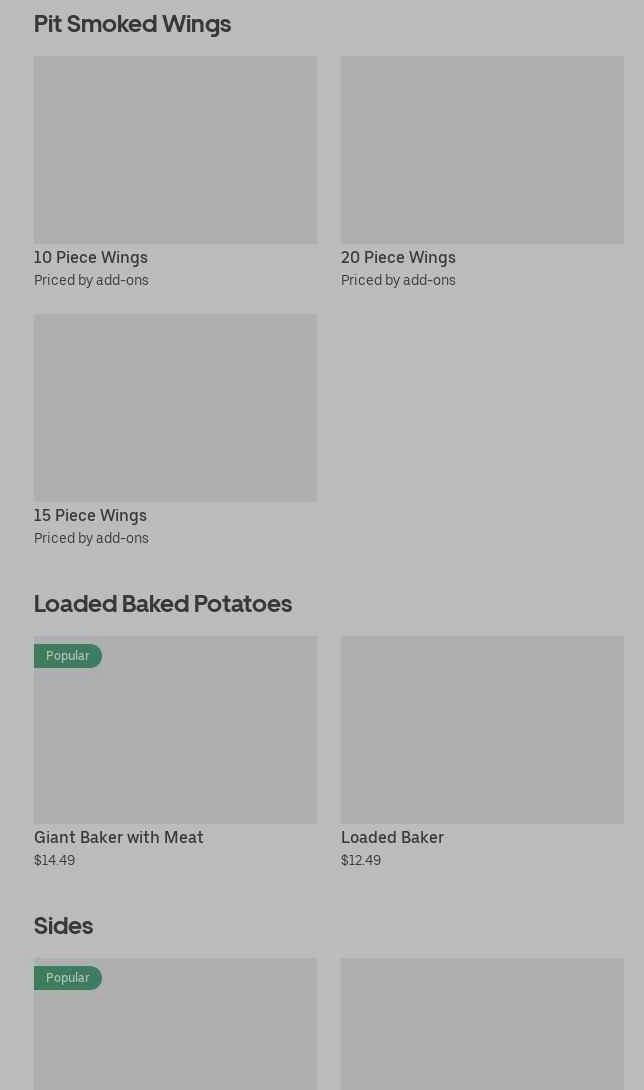The height and width of the screenshot is (1090, 644).
Task: View the 15 Piece Wings item
Action: (175, 408)
